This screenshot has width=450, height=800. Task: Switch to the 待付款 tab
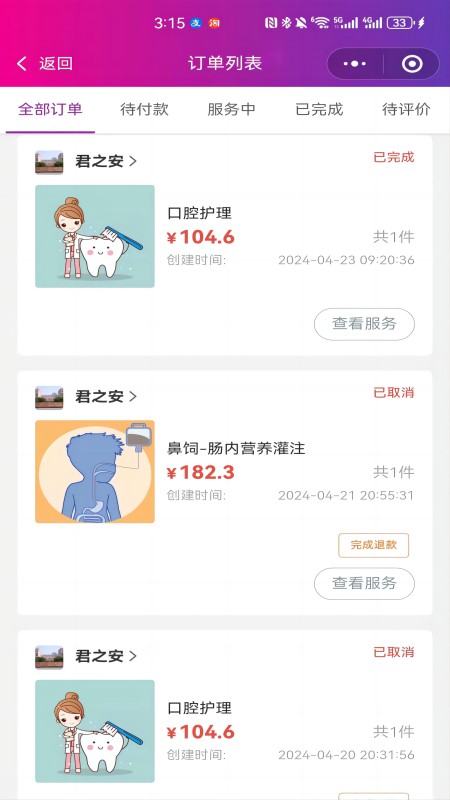coord(144,109)
